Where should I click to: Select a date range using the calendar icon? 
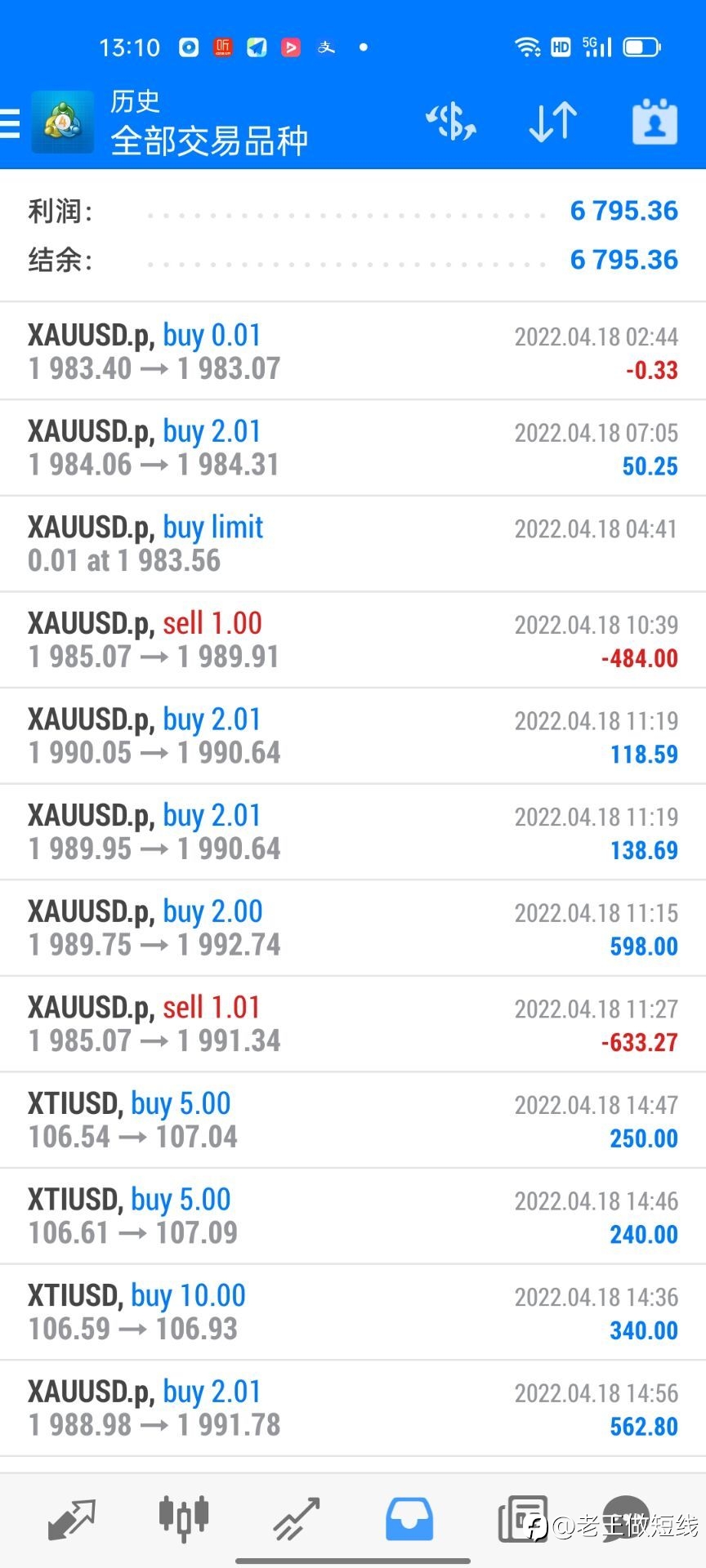tap(655, 122)
